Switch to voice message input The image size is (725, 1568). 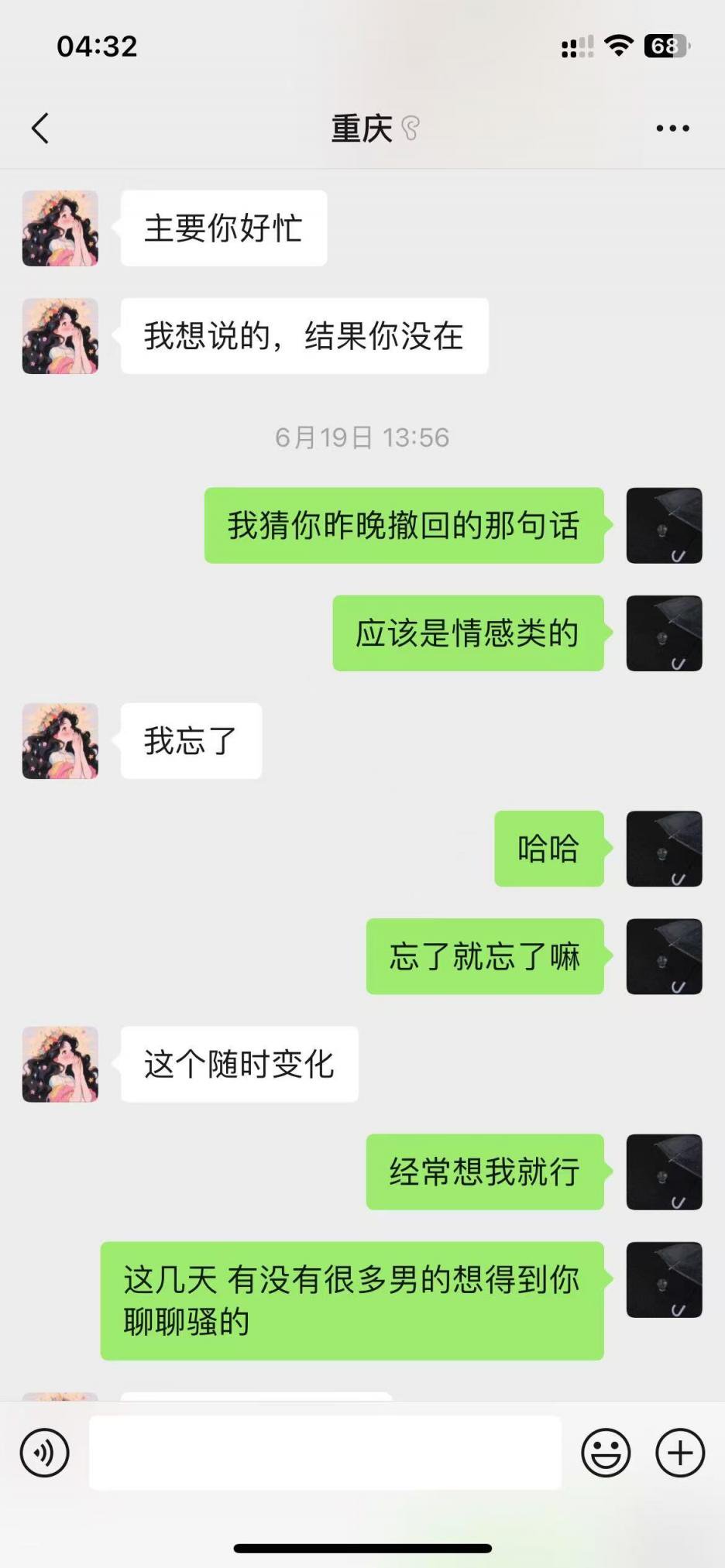pos(45,1453)
